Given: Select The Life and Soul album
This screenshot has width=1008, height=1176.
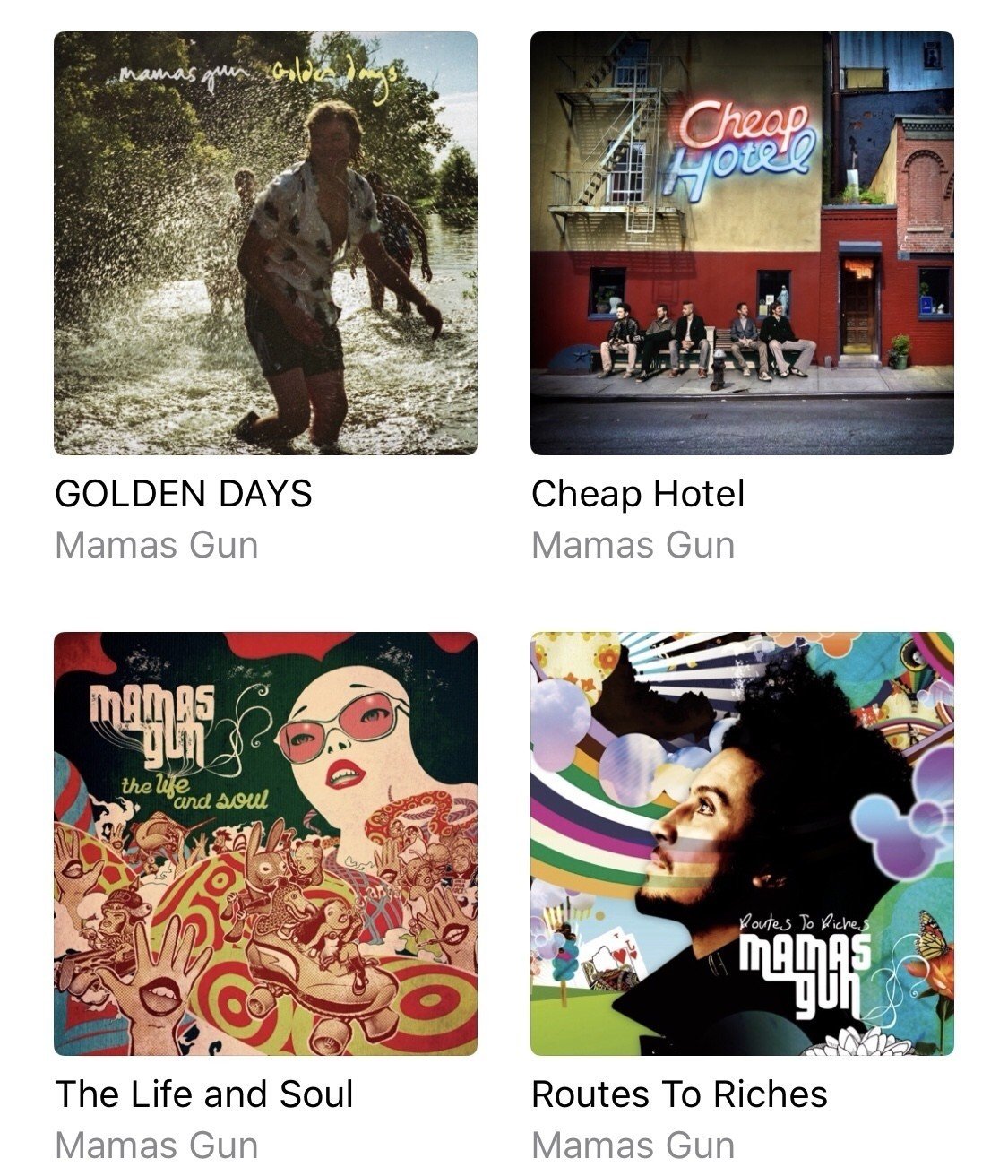Looking at the screenshot, I should point(265,843).
